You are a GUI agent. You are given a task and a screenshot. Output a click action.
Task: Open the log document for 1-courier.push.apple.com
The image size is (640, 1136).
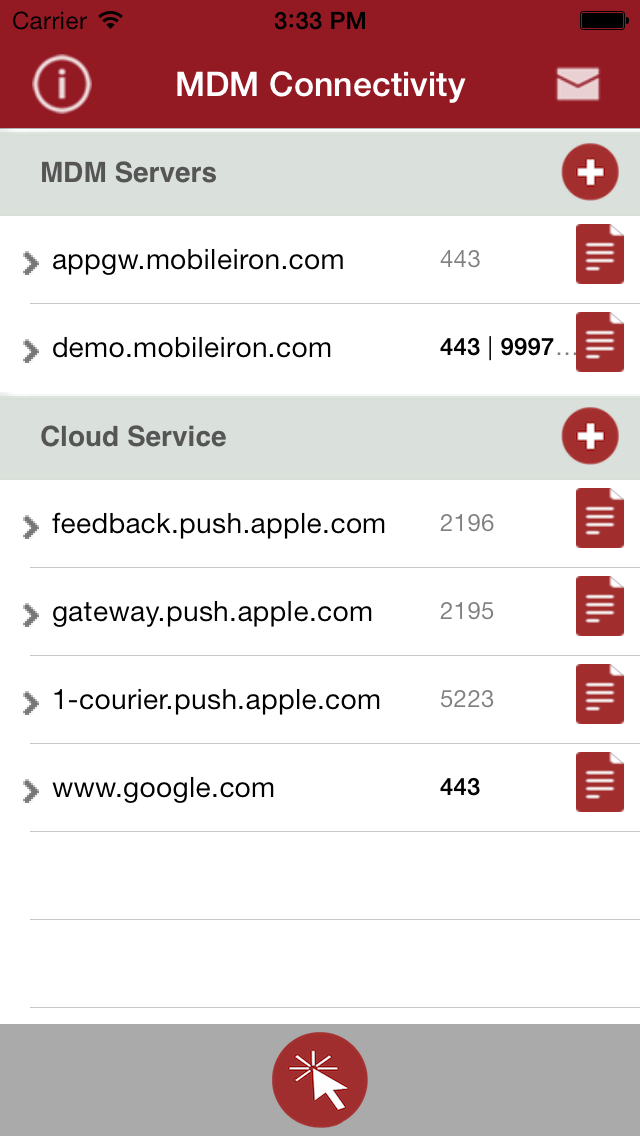point(600,694)
